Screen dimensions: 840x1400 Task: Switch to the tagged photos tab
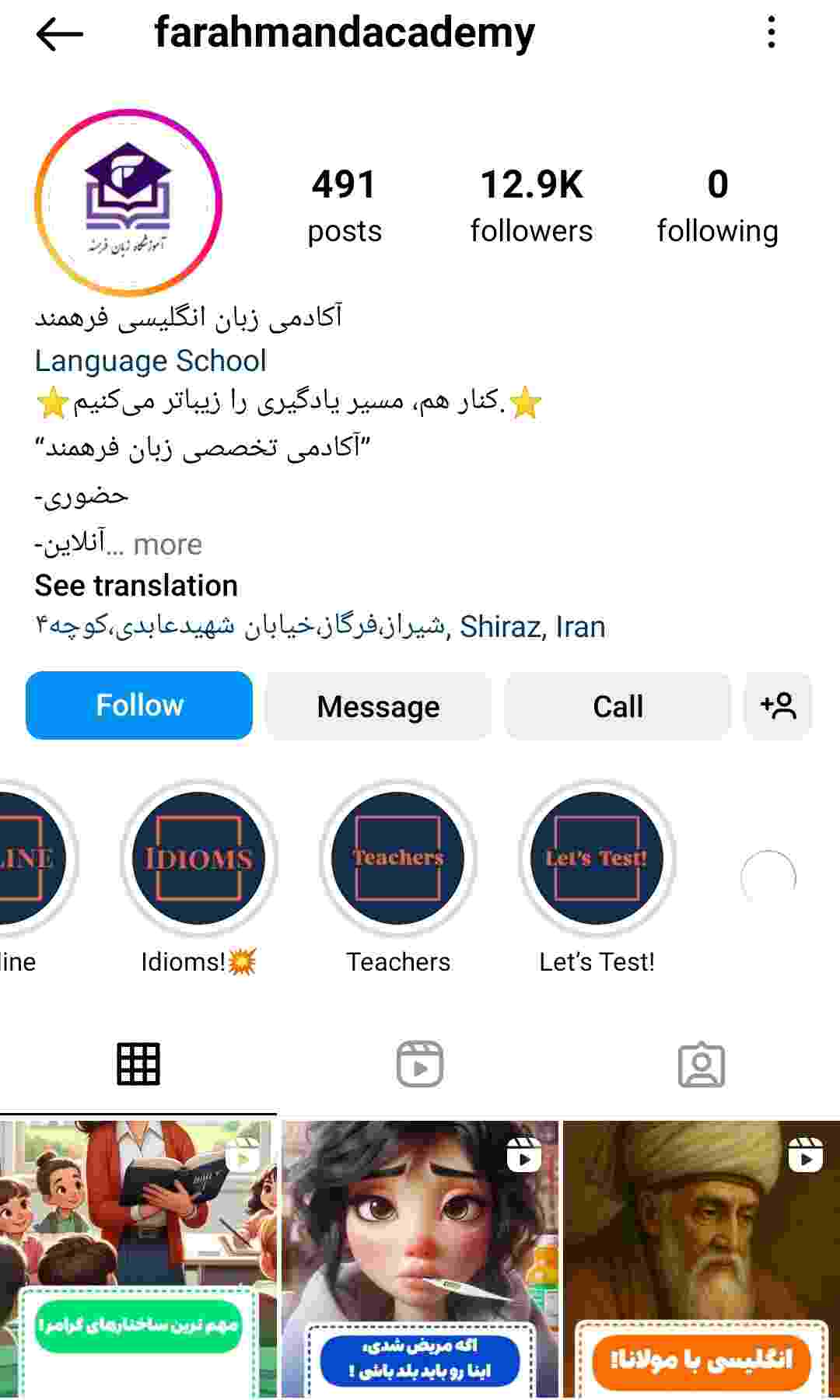(702, 1064)
